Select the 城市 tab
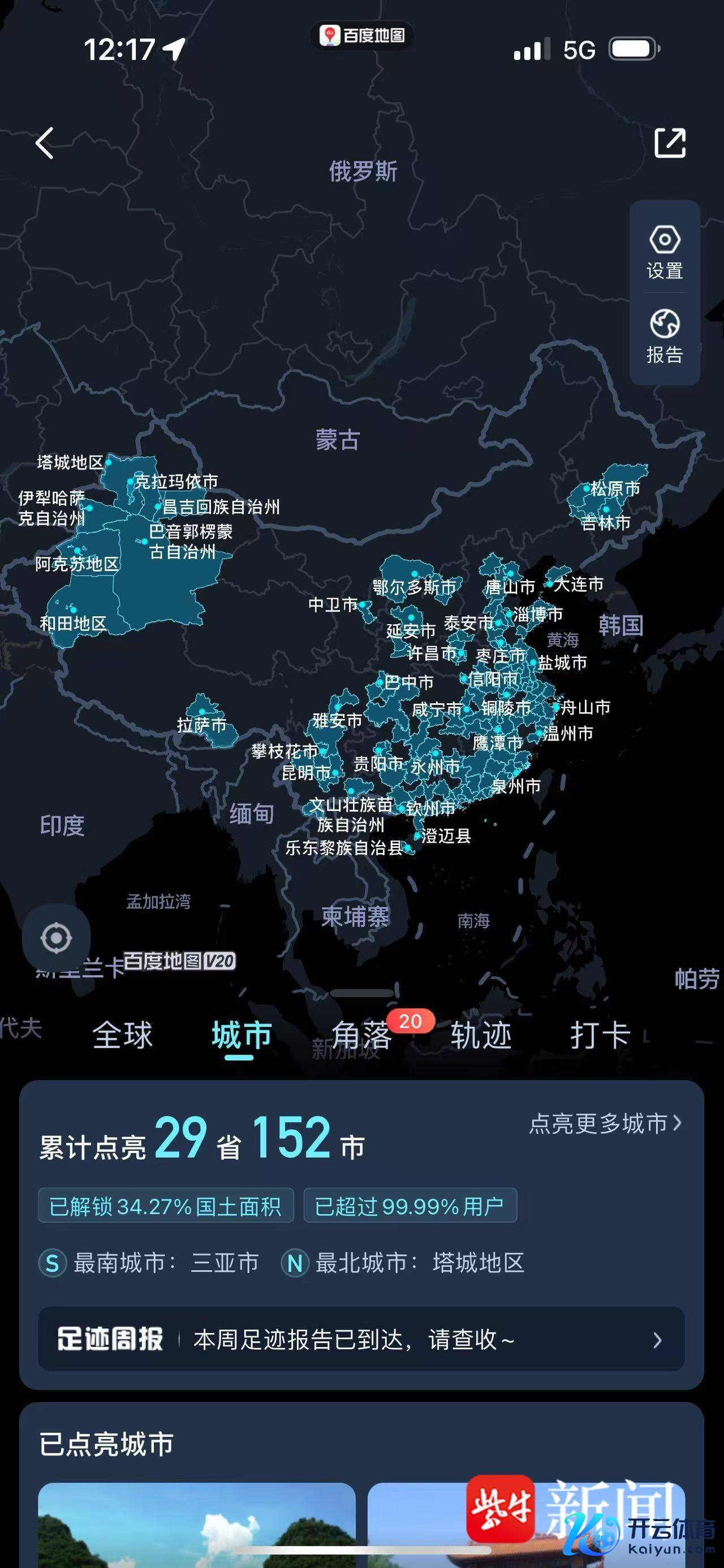Viewport: 724px width, 1568px height. point(241,1035)
